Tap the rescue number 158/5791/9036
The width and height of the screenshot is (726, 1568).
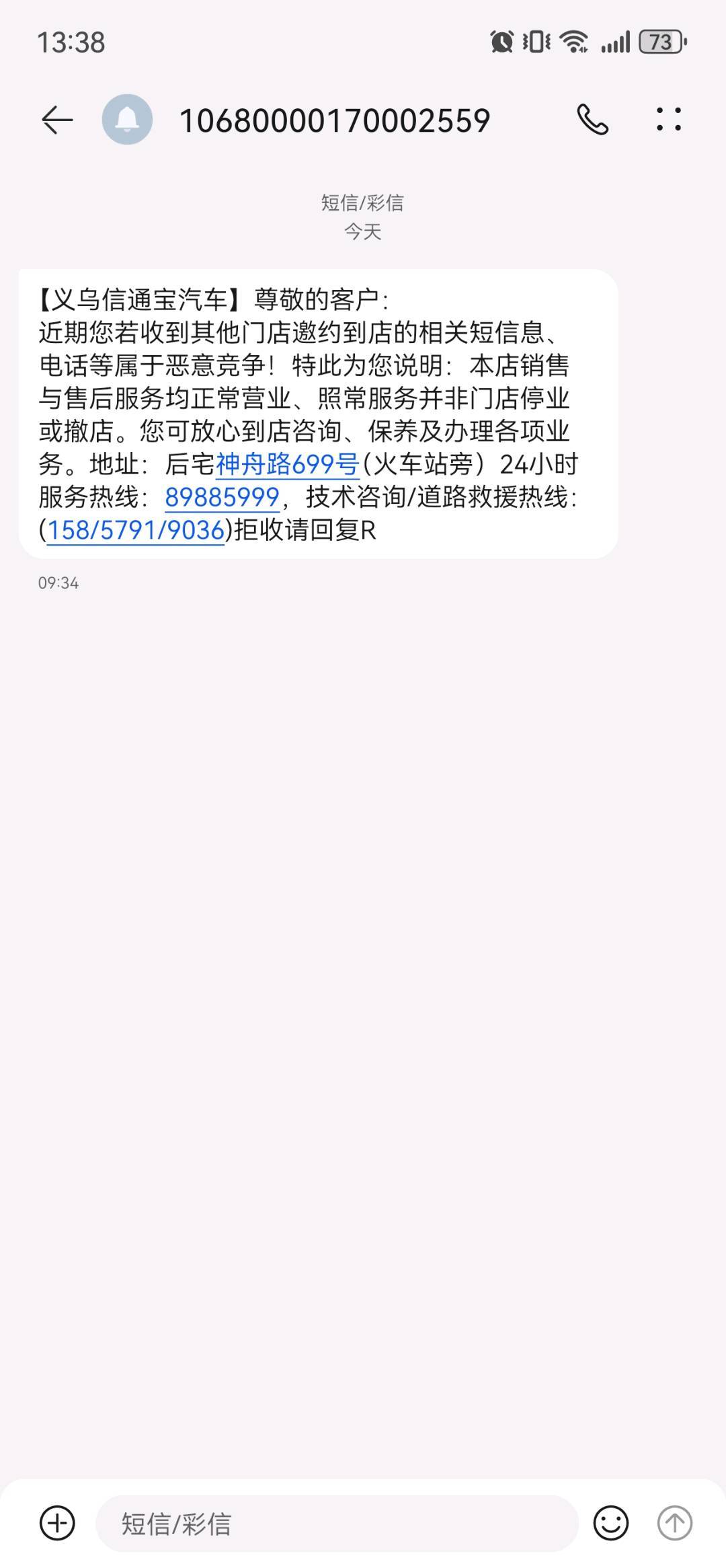[x=135, y=530]
